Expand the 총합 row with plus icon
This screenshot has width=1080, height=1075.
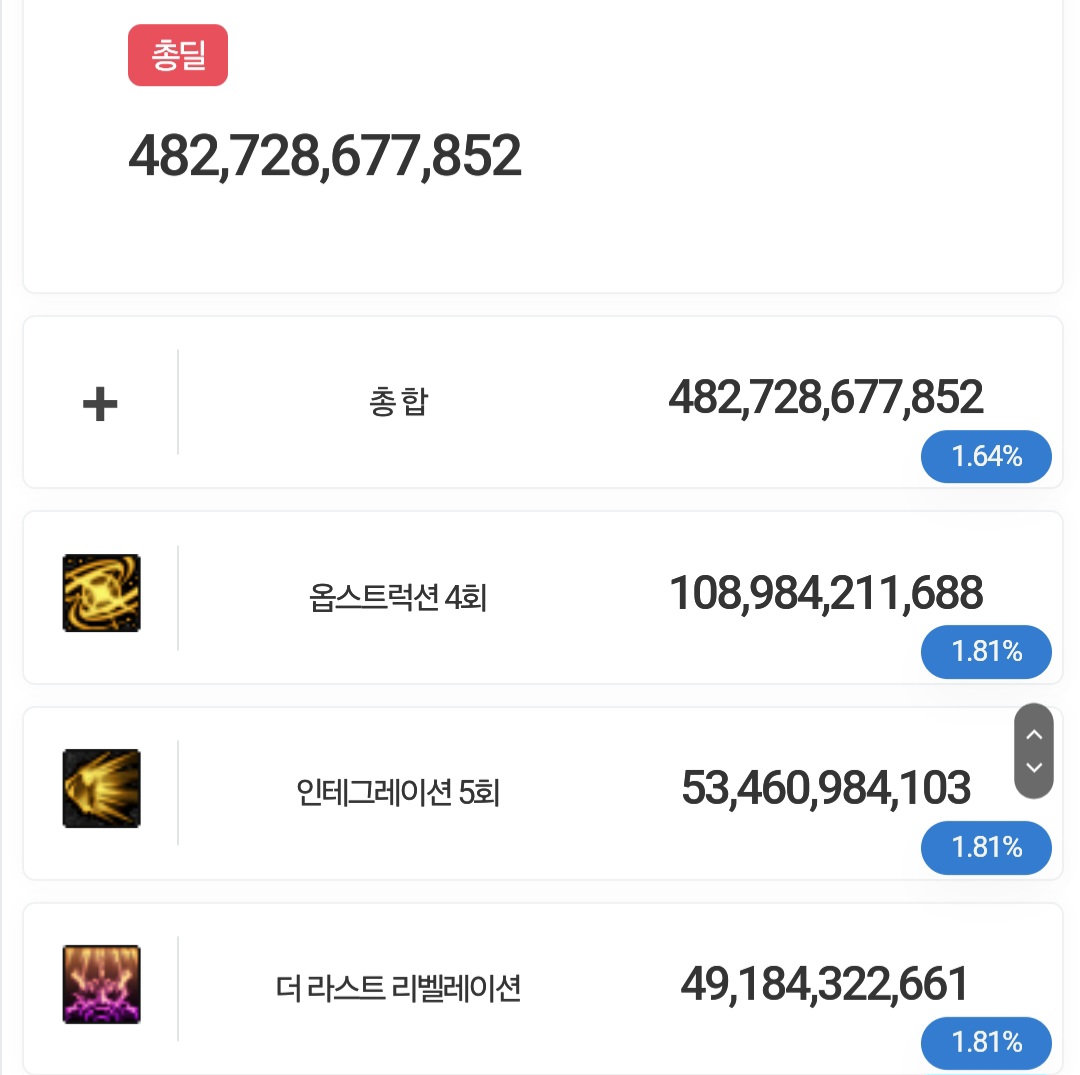tap(100, 404)
